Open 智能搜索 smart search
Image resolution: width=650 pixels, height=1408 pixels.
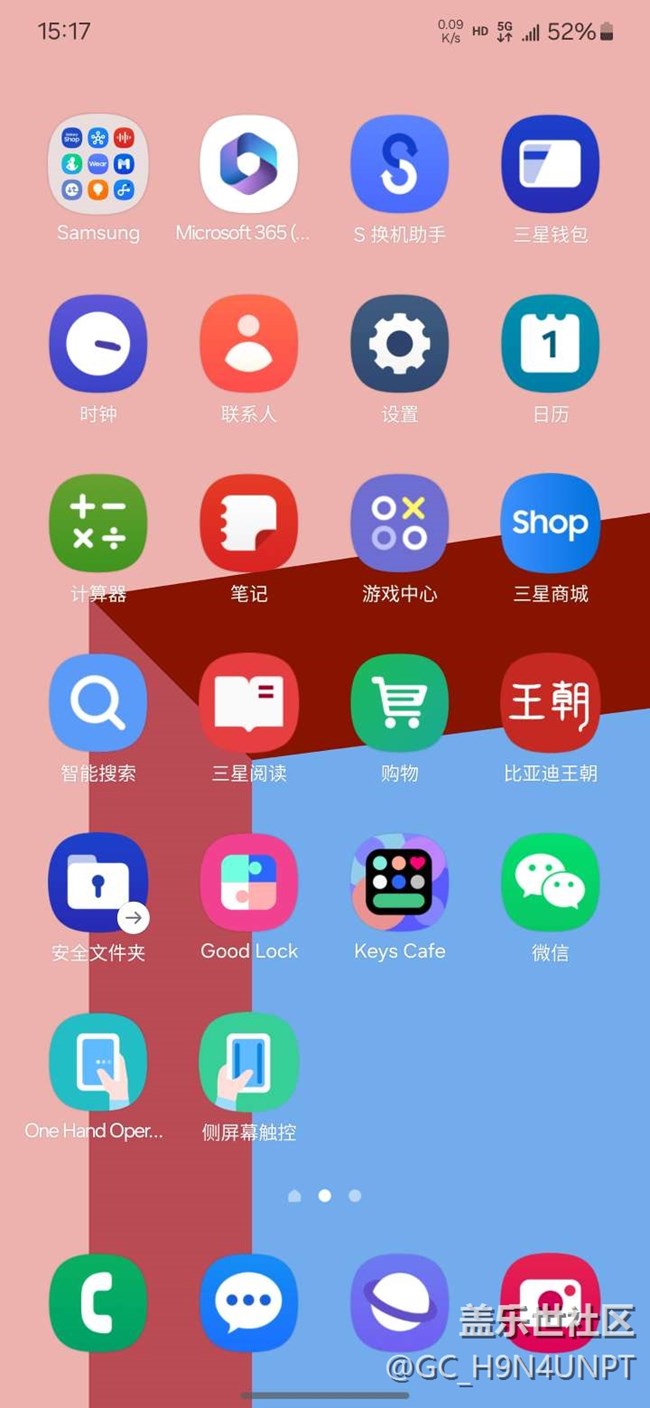tap(98, 703)
